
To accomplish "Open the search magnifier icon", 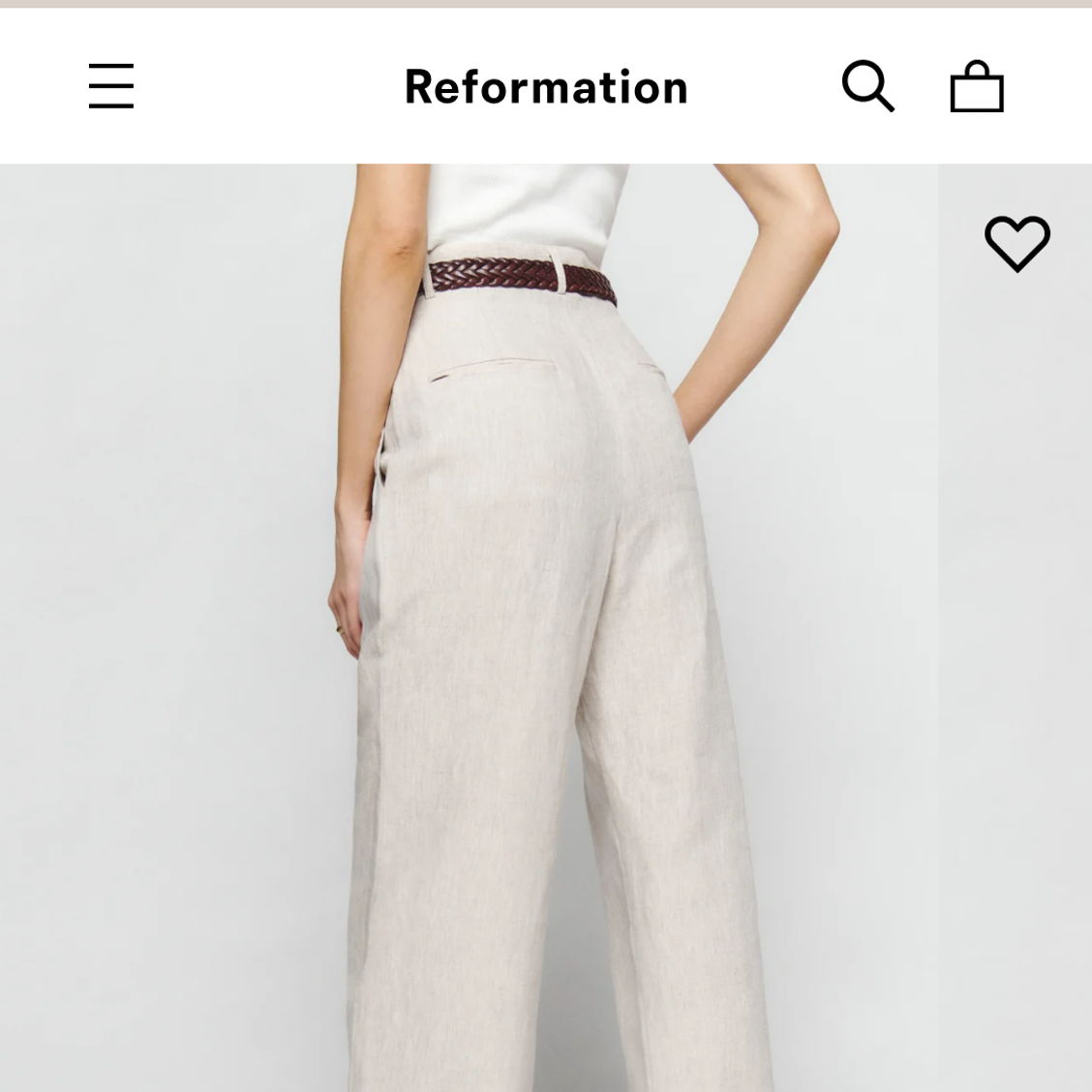I will pyautogui.click(x=867, y=86).
